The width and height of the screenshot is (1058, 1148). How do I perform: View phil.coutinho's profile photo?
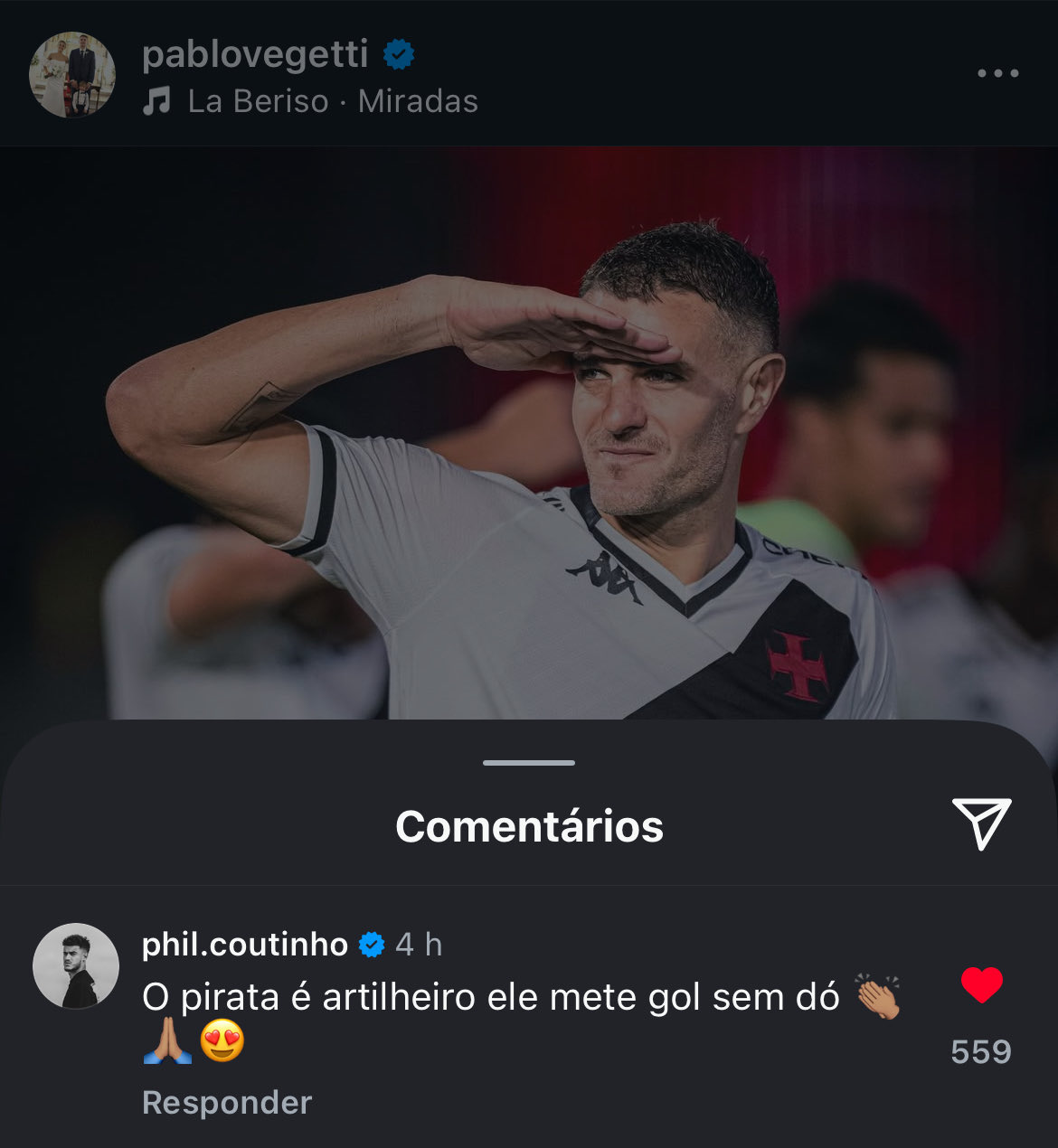coord(76,965)
